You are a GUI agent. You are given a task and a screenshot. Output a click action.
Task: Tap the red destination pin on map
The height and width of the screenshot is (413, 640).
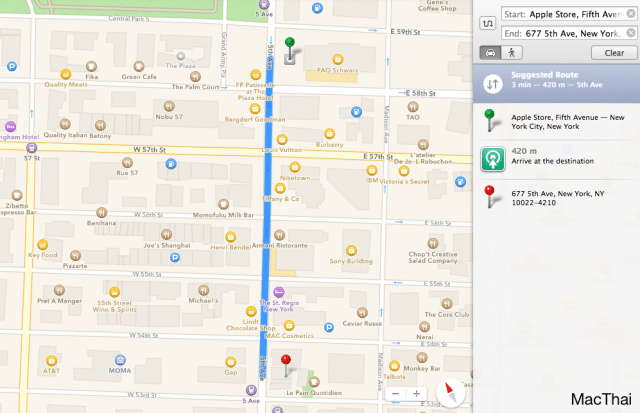(286, 361)
